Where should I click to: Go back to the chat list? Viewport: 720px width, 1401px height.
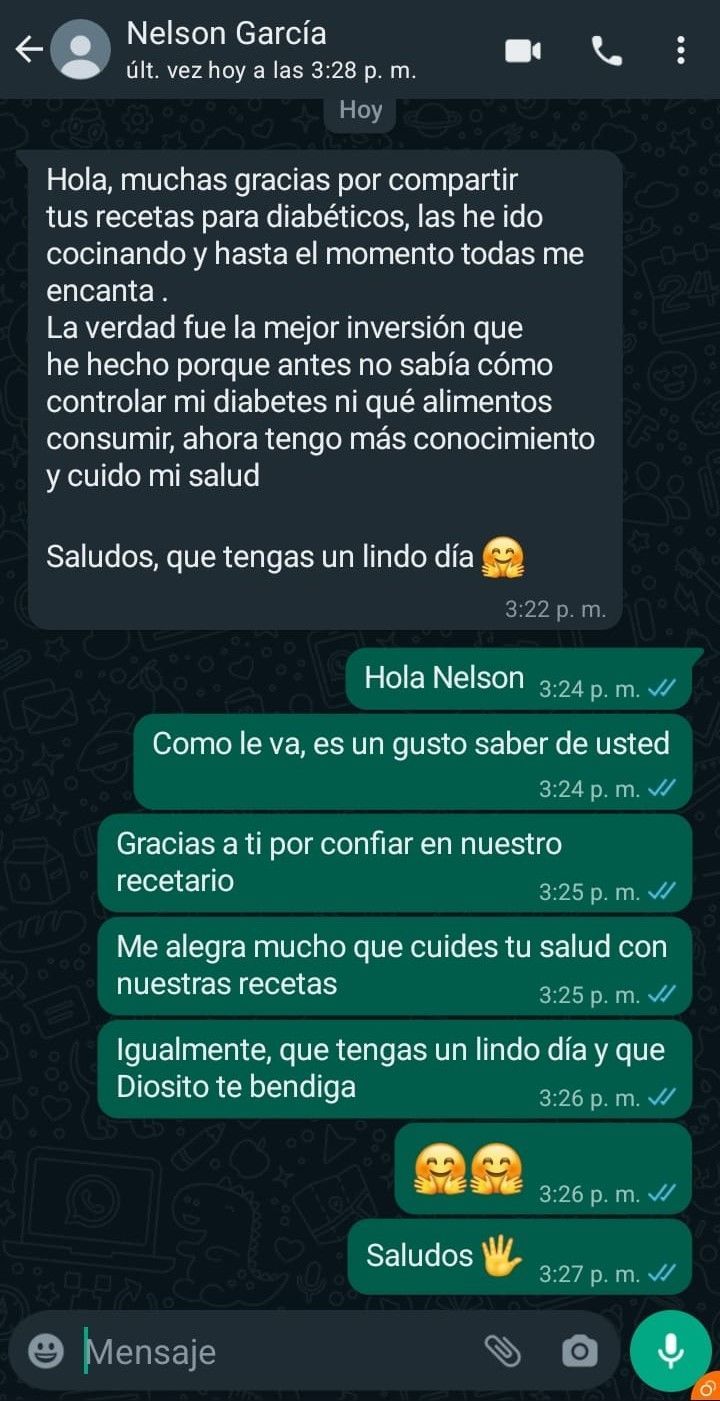(28, 49)
